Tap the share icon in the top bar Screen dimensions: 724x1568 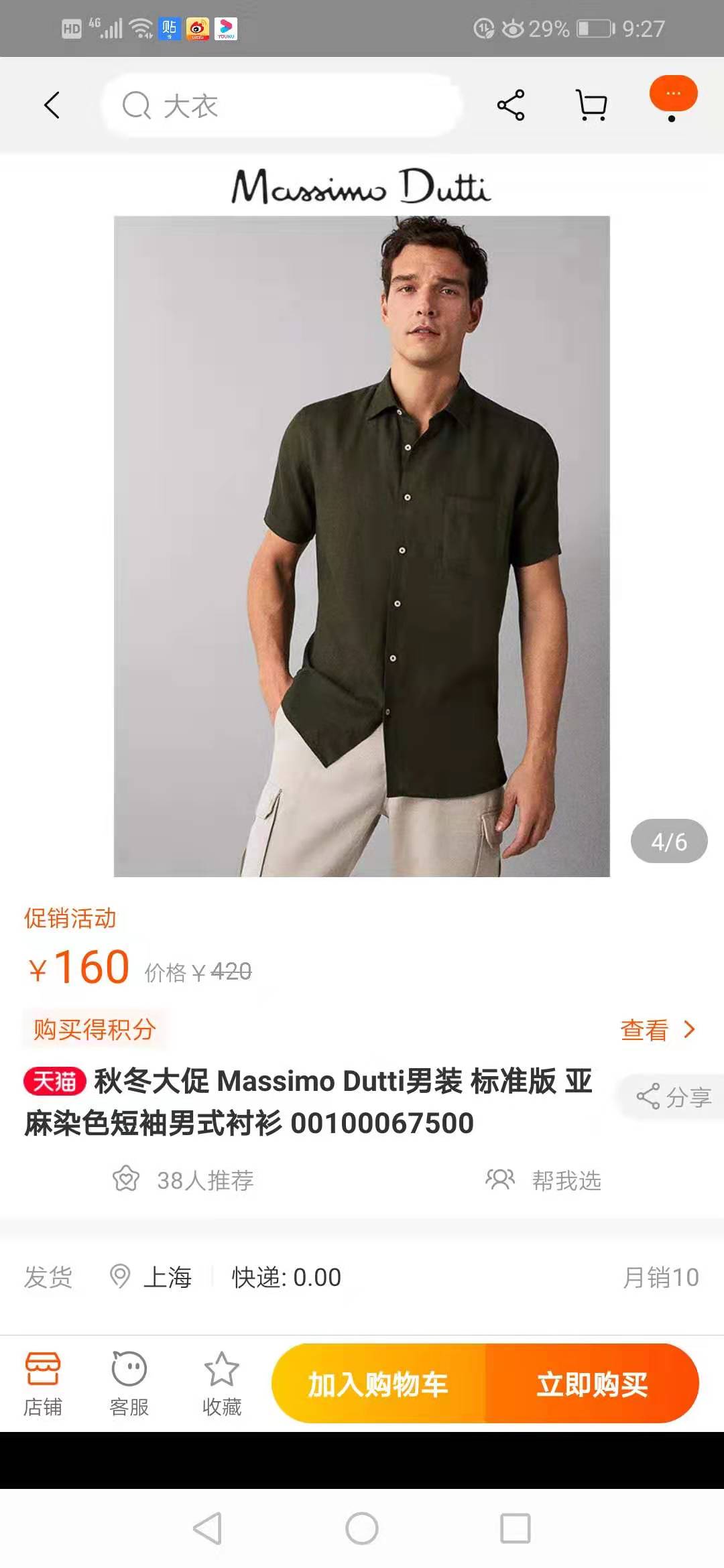[x=511, y=104]
